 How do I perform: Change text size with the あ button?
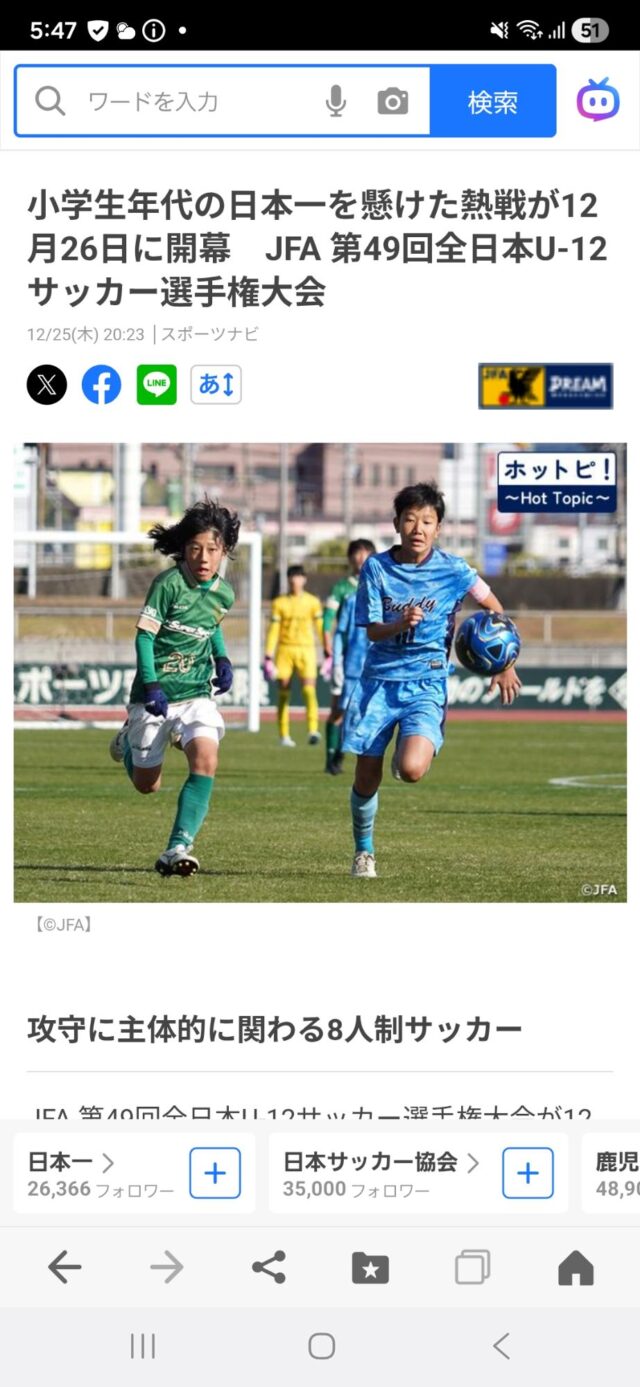[216, 385]
